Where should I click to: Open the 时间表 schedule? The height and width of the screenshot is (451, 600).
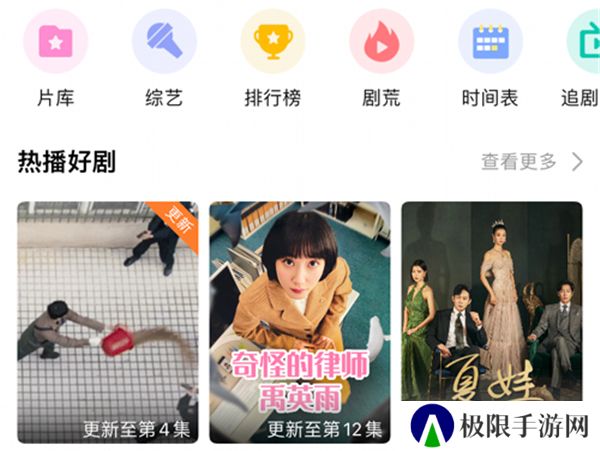point(490,42)
